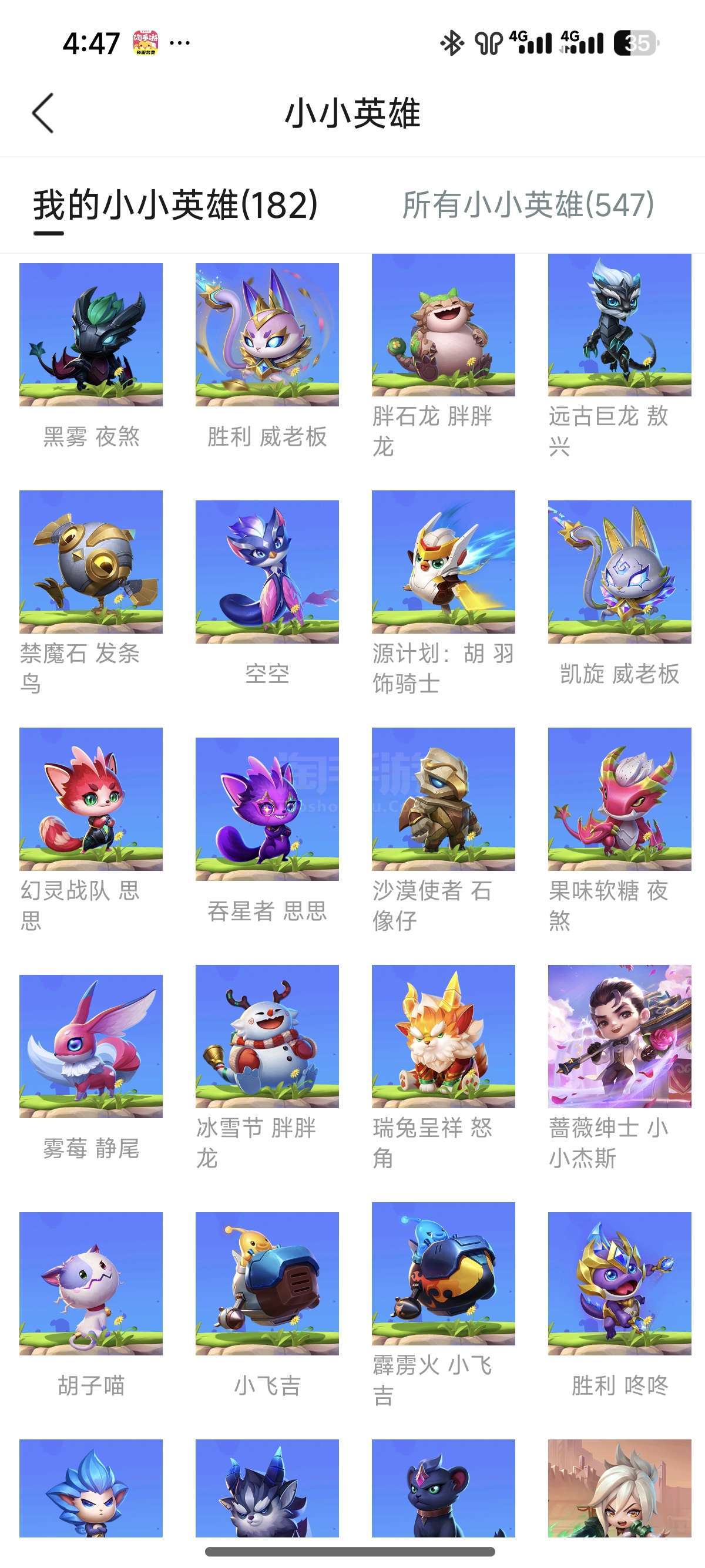Select the 我的小小英雄(182) tab
This screenshot has height=1568, width=705.
[176, 204]
